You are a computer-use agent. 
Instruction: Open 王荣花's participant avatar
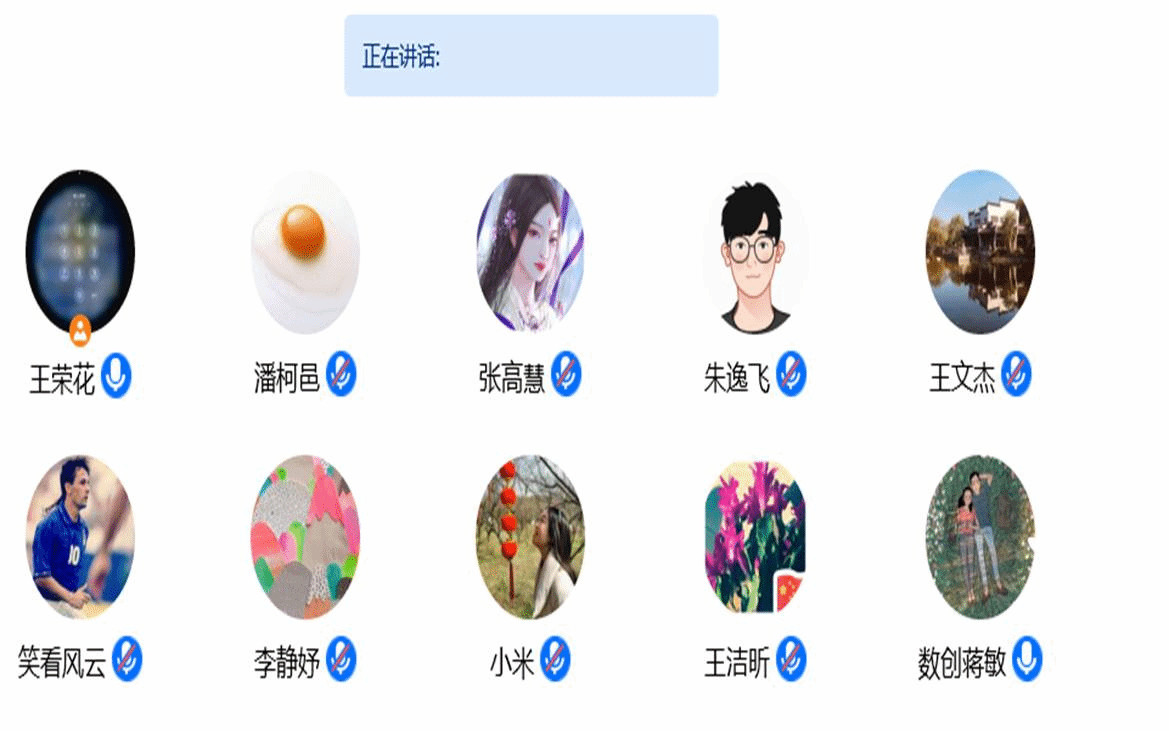click(x=80, y=252)
